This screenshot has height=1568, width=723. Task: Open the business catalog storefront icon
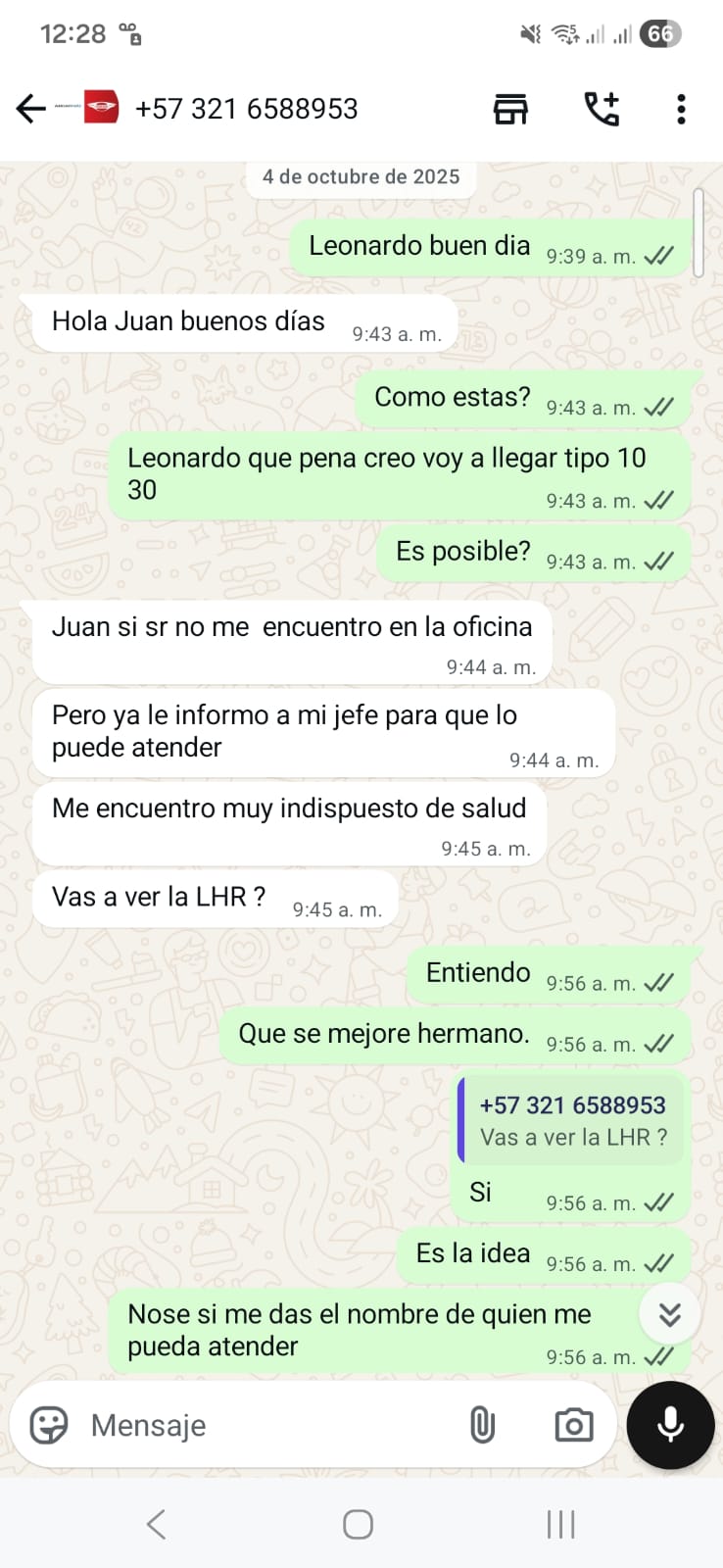click(509, 109)
